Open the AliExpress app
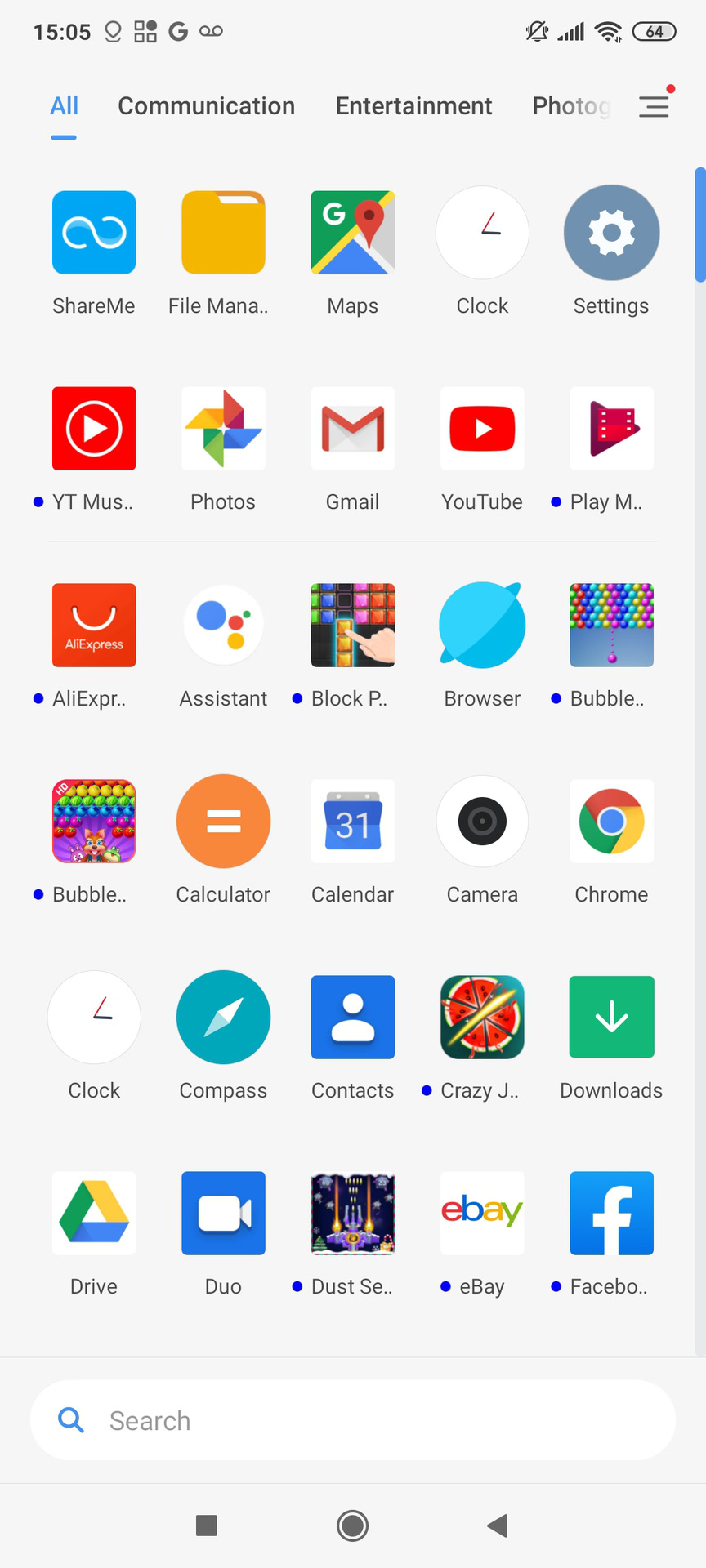This screenshot has width=706, height=1568. point(94,626)
